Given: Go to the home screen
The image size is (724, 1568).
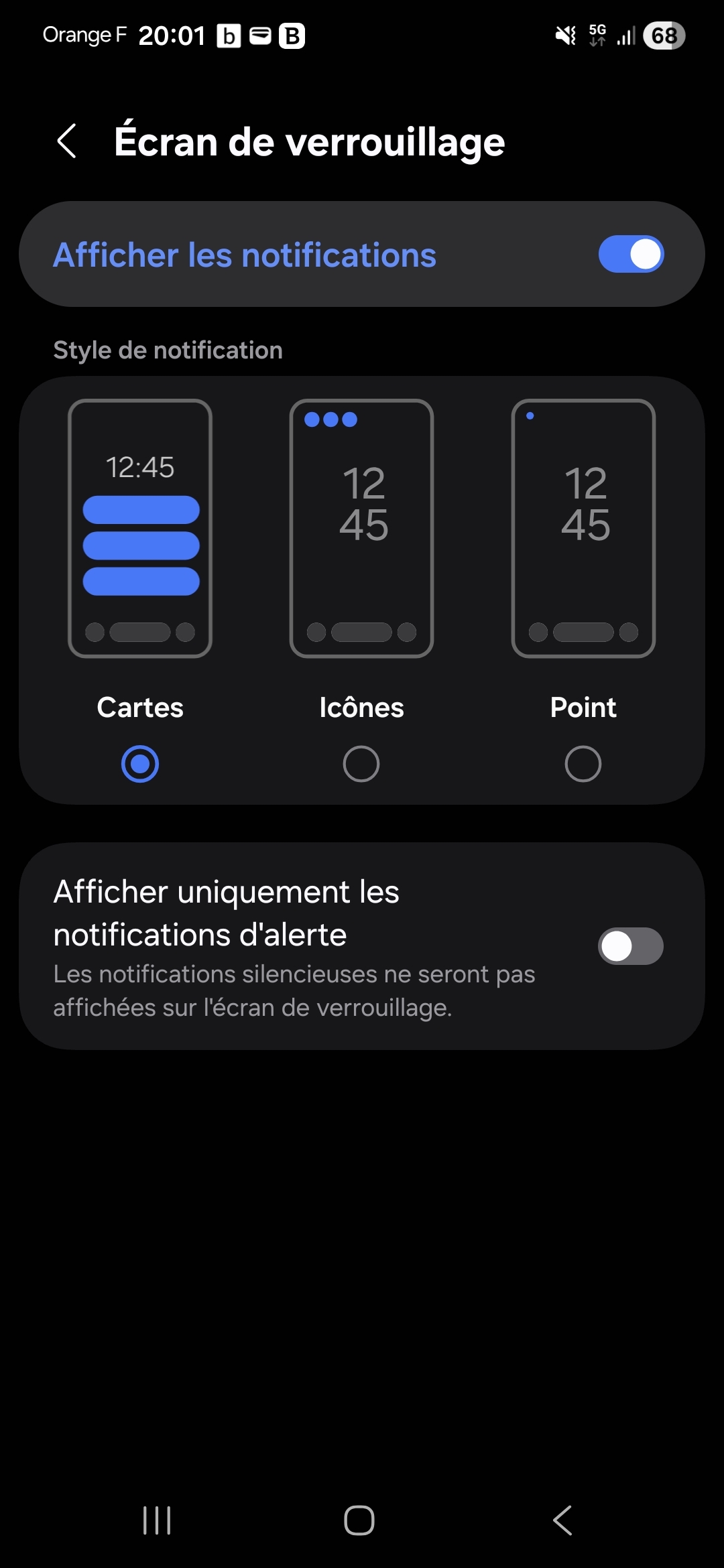Looking at the screenshot, I should point(359,1520).
